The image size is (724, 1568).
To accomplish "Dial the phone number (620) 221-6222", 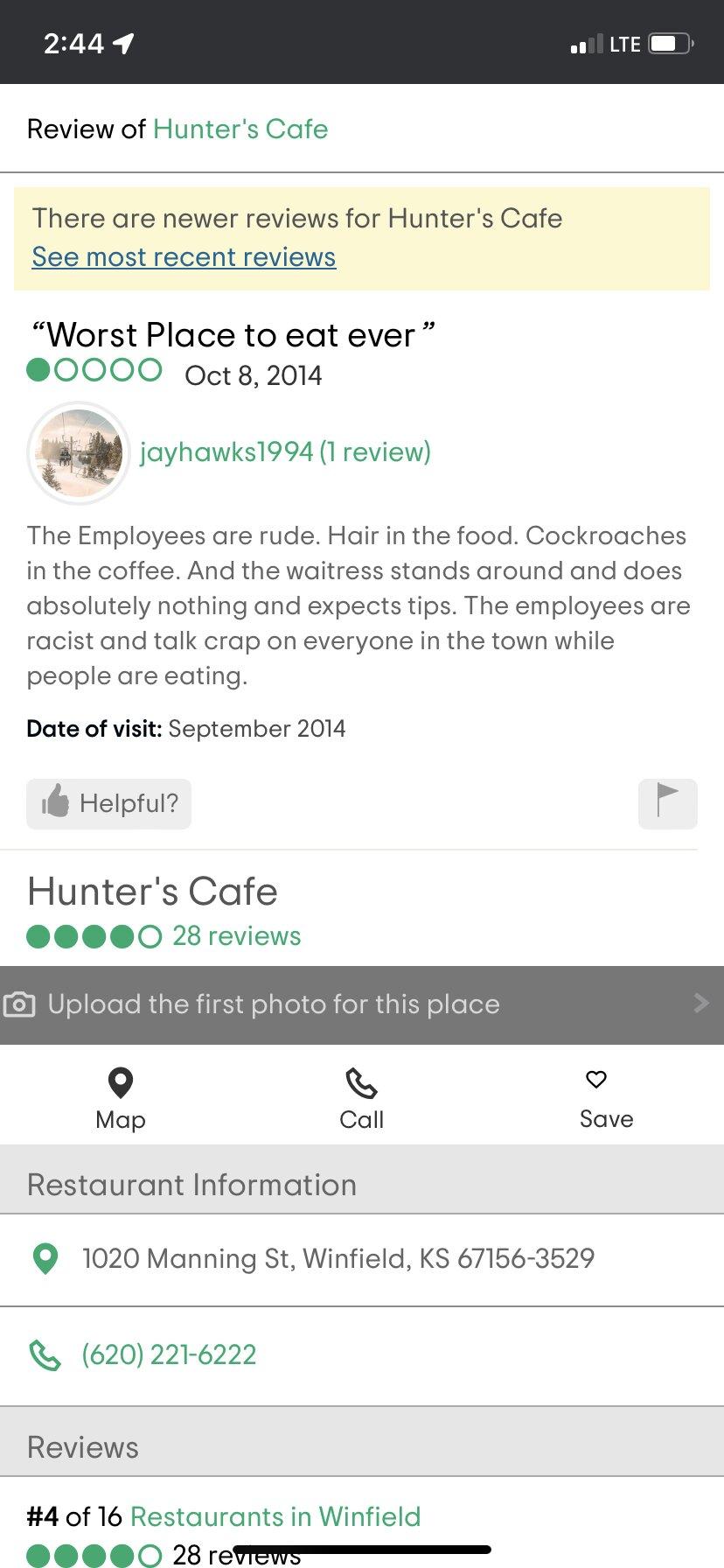I will point(169,1355).
